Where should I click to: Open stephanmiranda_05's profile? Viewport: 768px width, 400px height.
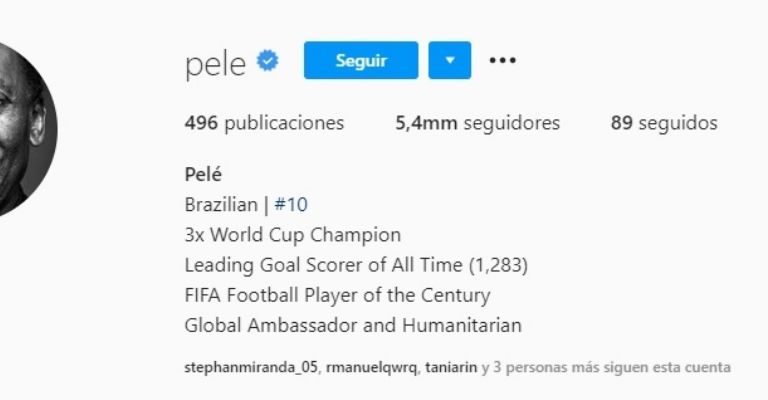[251, 367]
